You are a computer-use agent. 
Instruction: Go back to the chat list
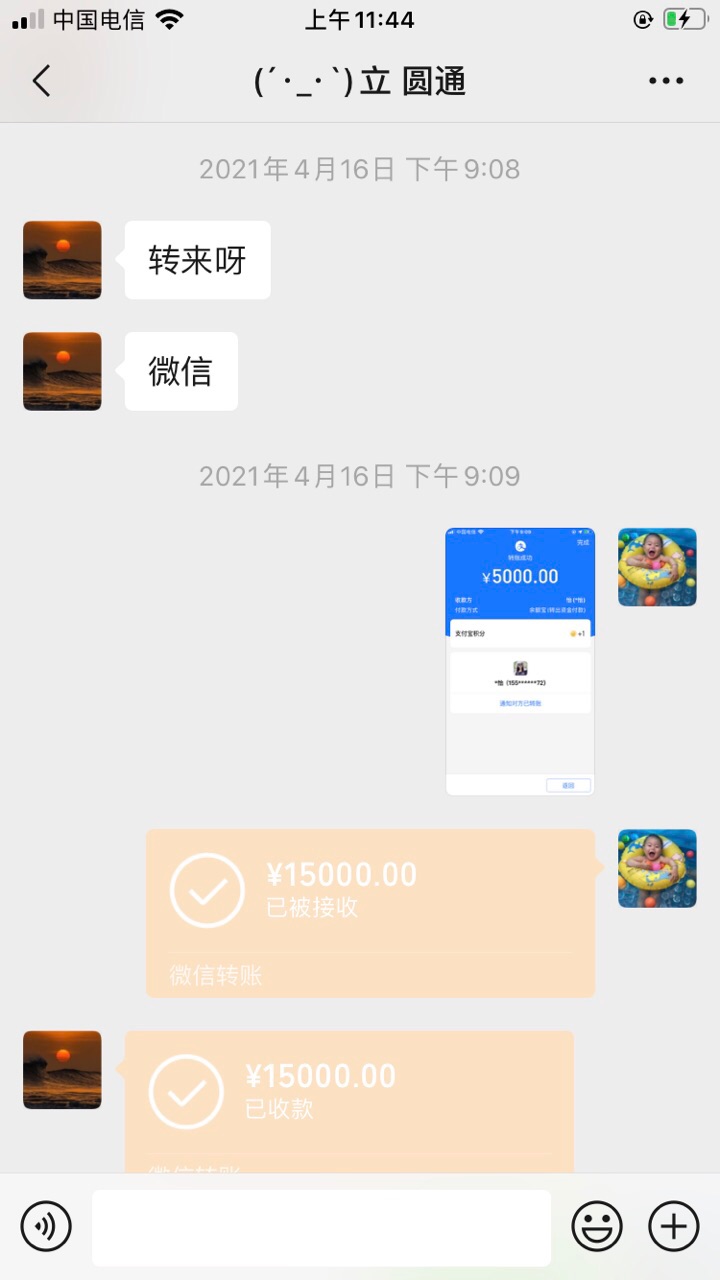click(41, 81)
